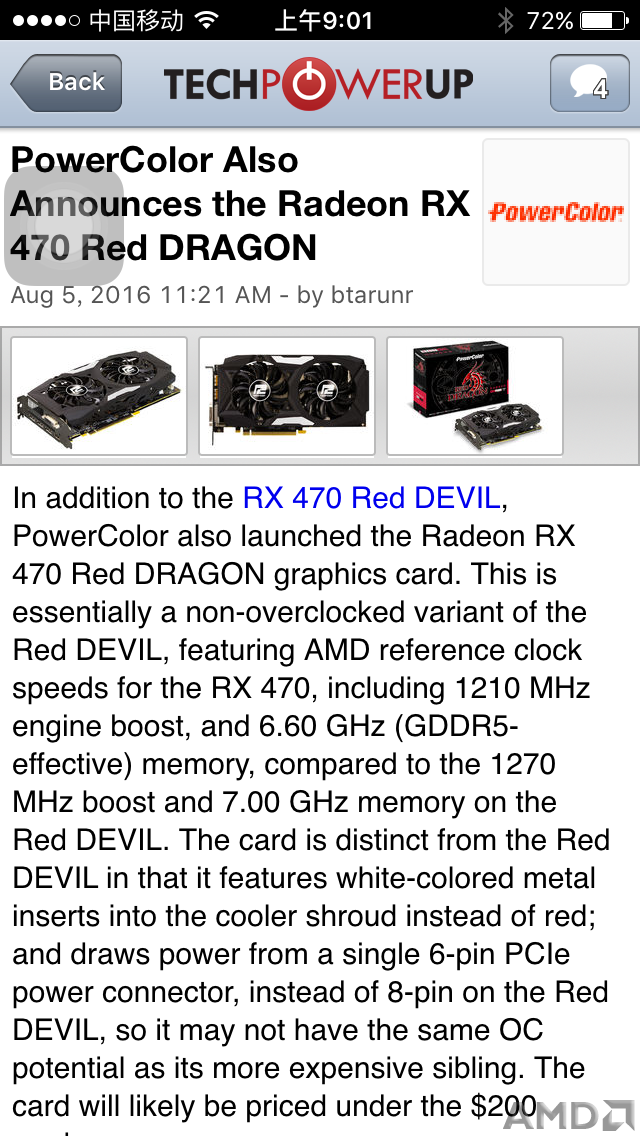Follow the RX 470 Red DEVIL link
640x1136 pixels.
[371, 497]
